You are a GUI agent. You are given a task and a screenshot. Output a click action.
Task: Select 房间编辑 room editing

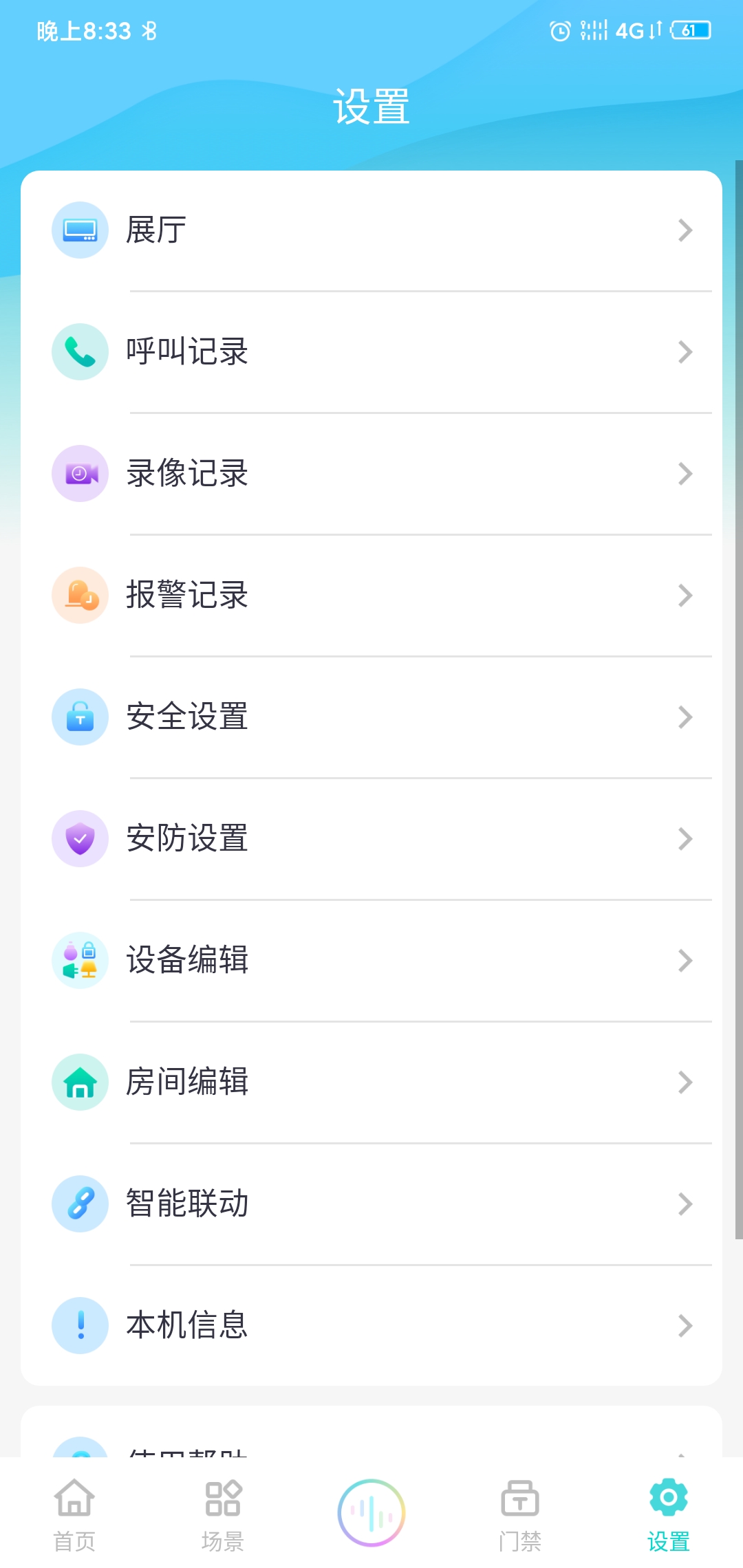[x=371, y=1082]
